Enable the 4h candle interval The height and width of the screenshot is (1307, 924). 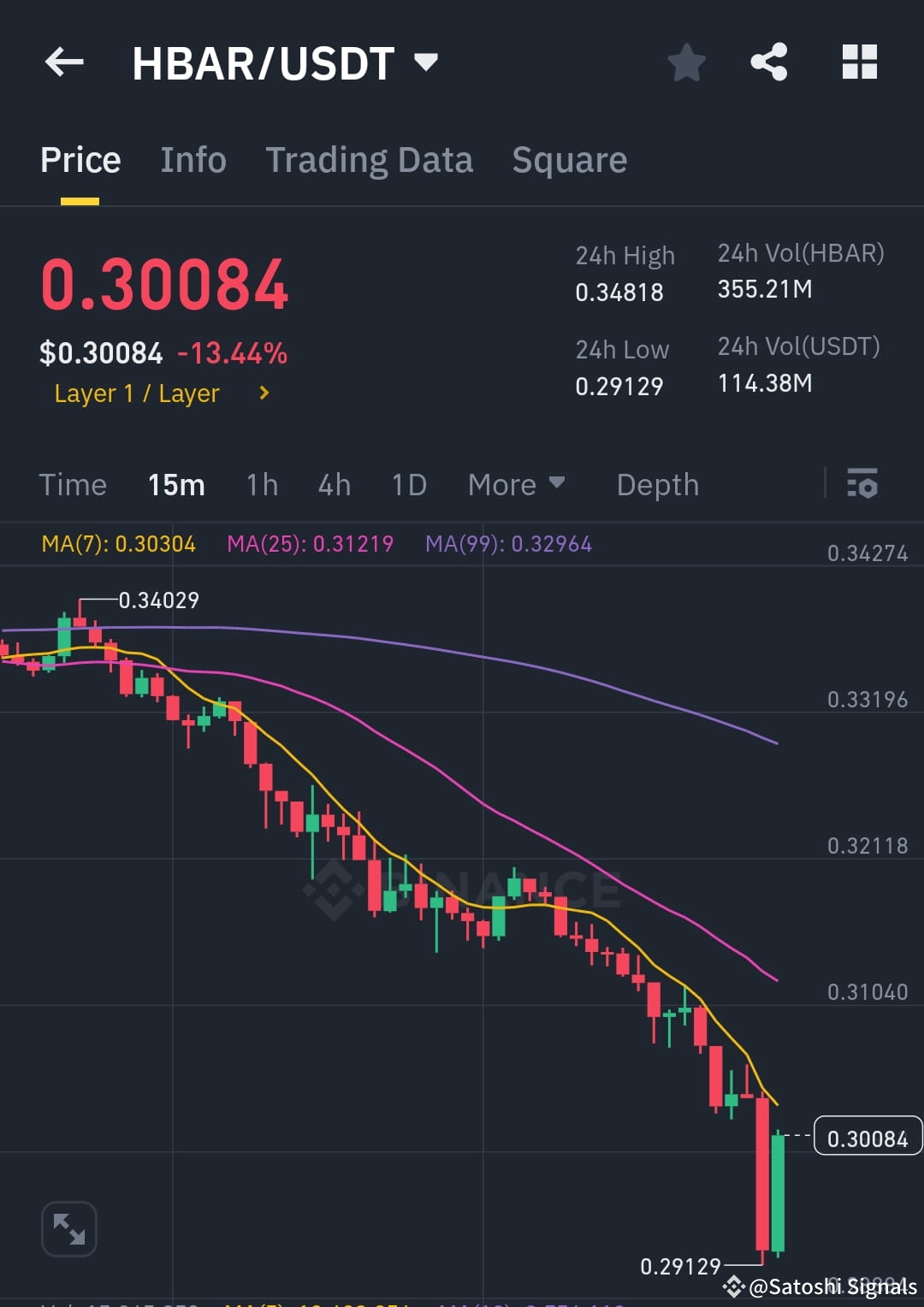(334, 484)
